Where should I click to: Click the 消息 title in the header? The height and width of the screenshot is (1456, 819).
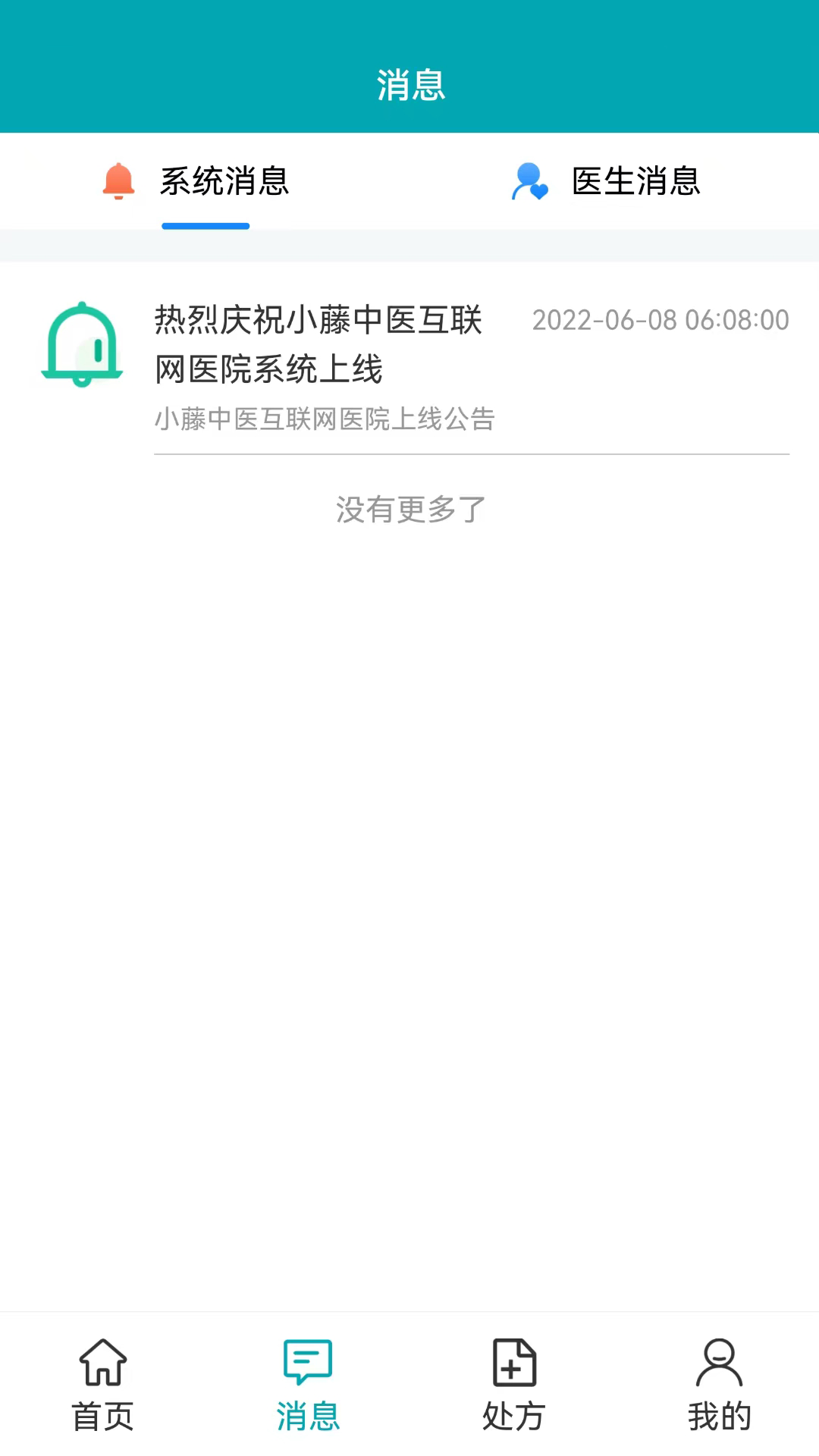[x=409, y=86]
